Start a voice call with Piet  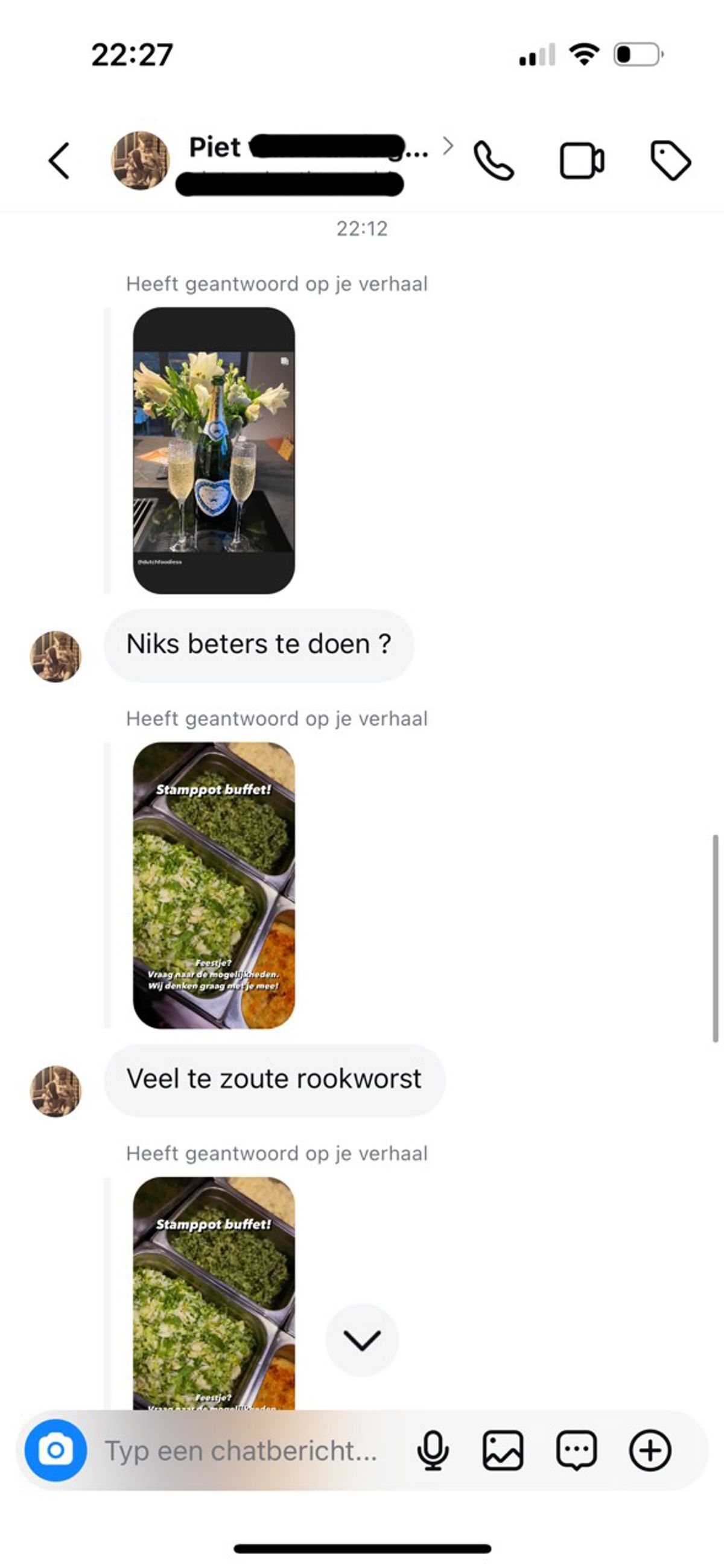pos(494,160)
